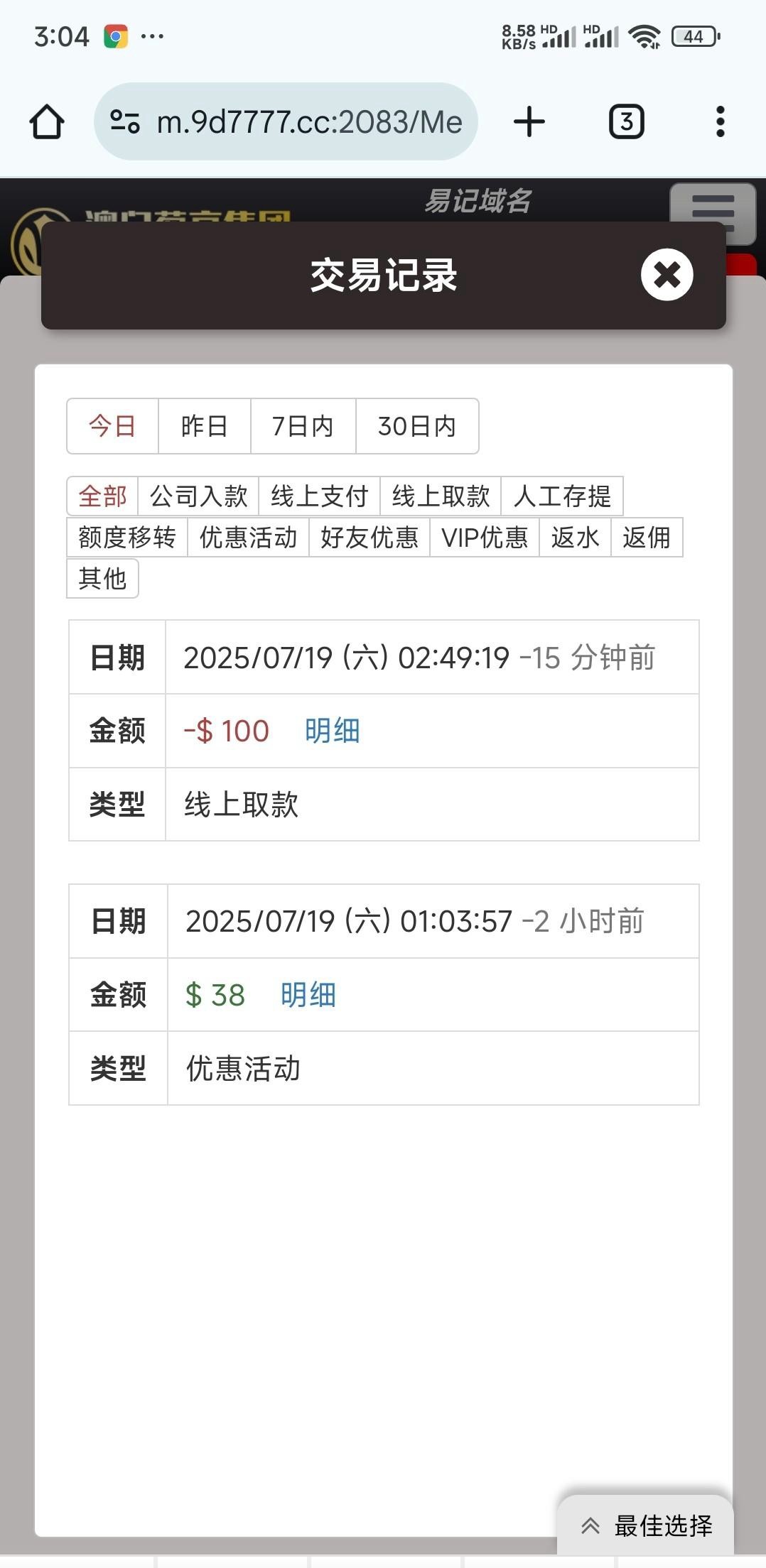Select the 30日内 date range

click(x=416, y=426)
